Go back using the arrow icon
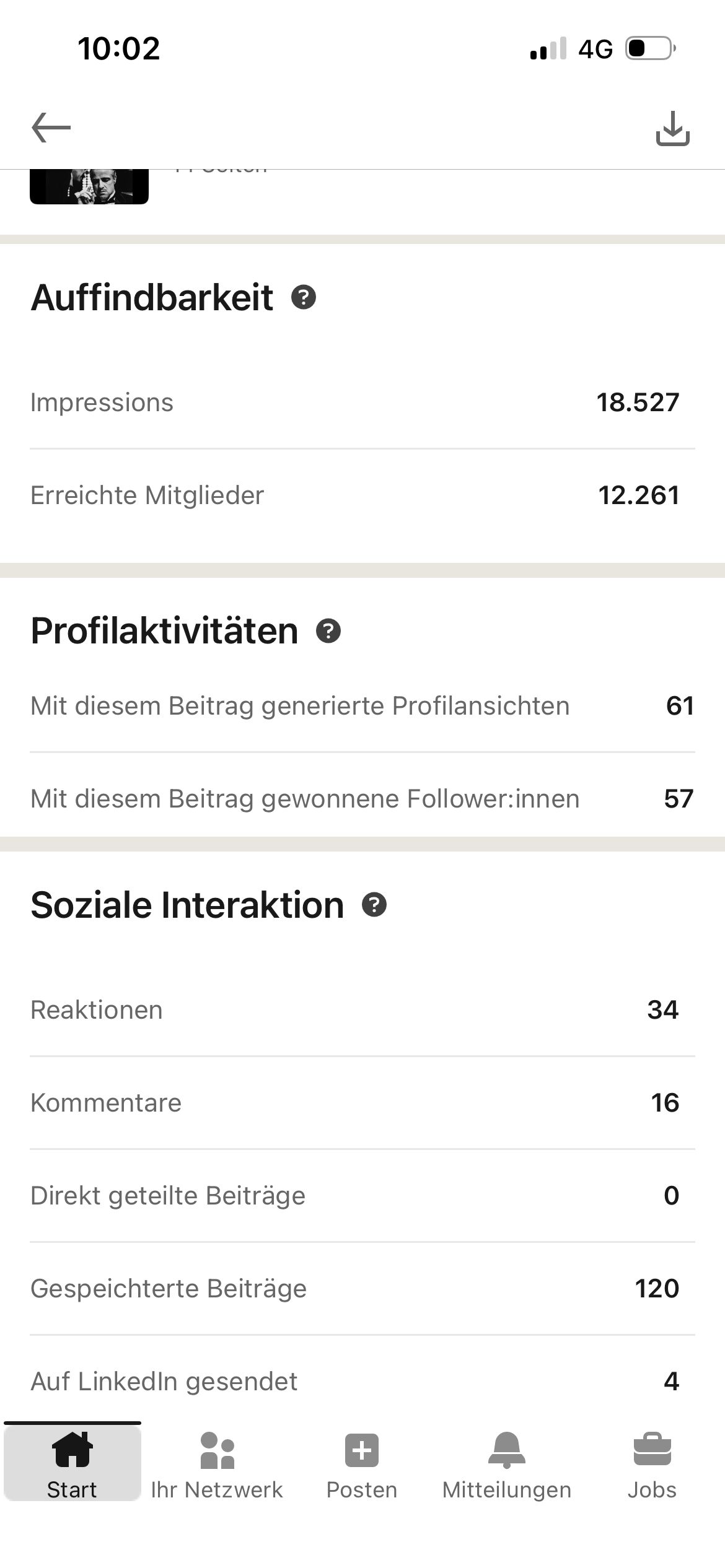The image size is (725, 1568). [51, 128]
